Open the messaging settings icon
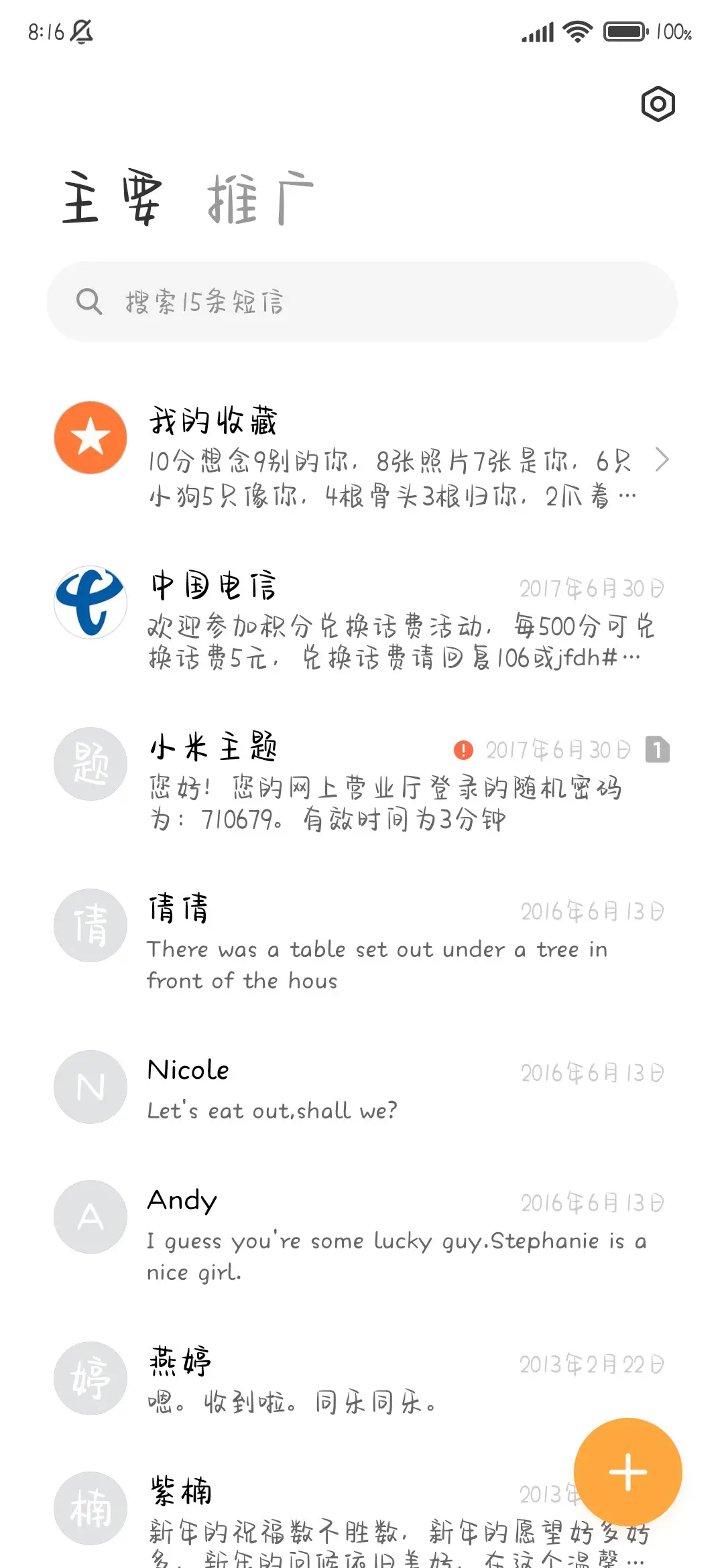The width and height of the screenshot is (724, 1568). 658,104
